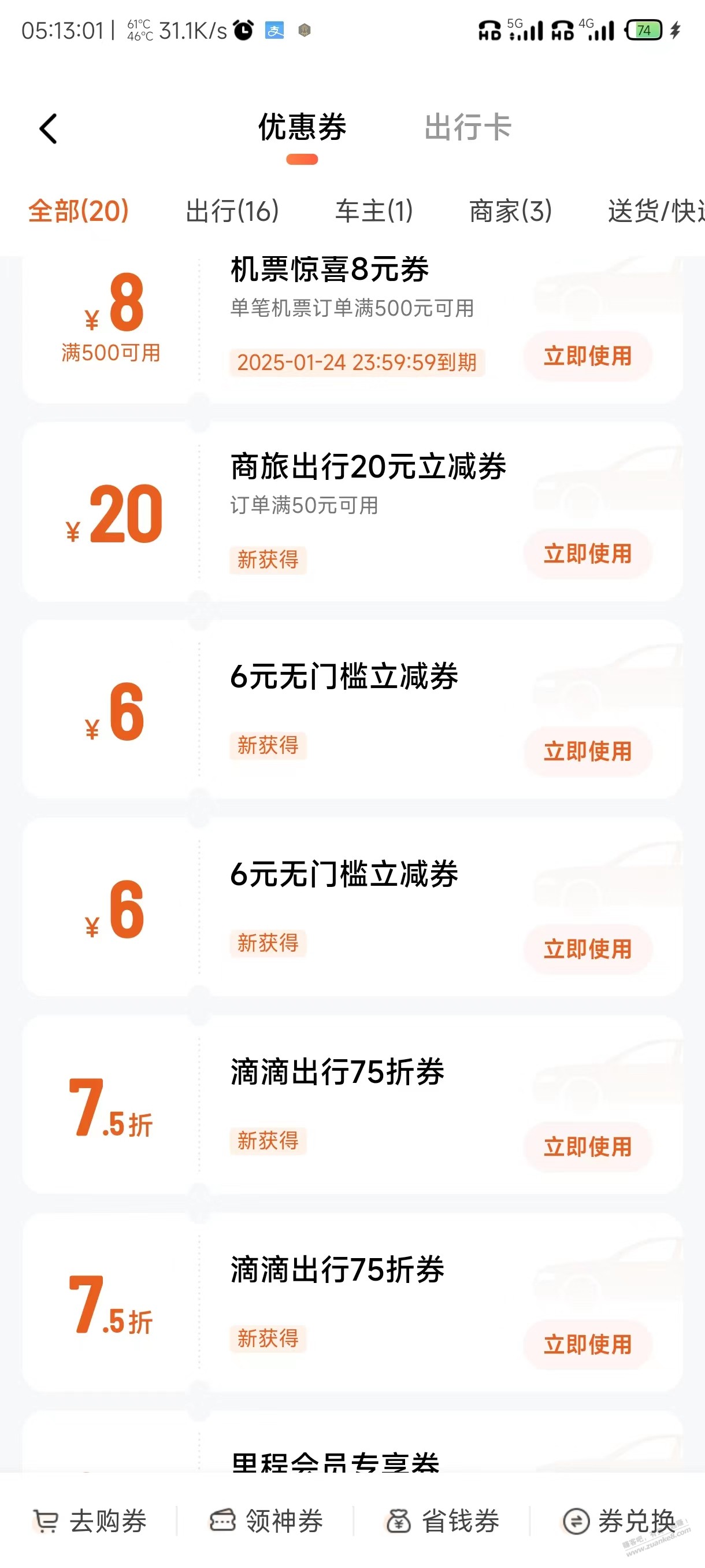Open 省钱券 at the bottom bar
This screenshot has width=705, height=1568.
pyautogui.click(x=442, y=1521)
